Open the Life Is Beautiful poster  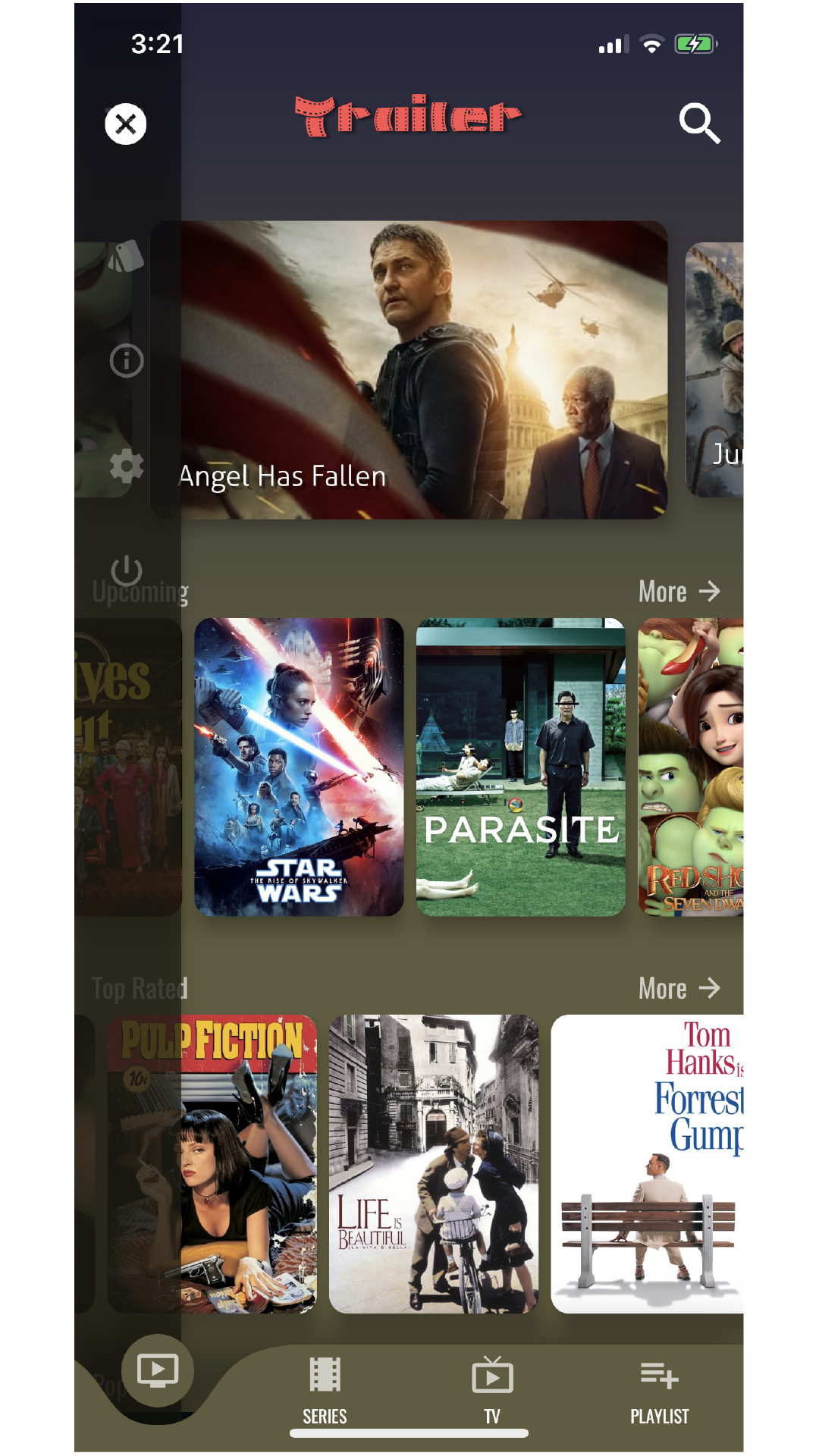[x=434, y=1164]
